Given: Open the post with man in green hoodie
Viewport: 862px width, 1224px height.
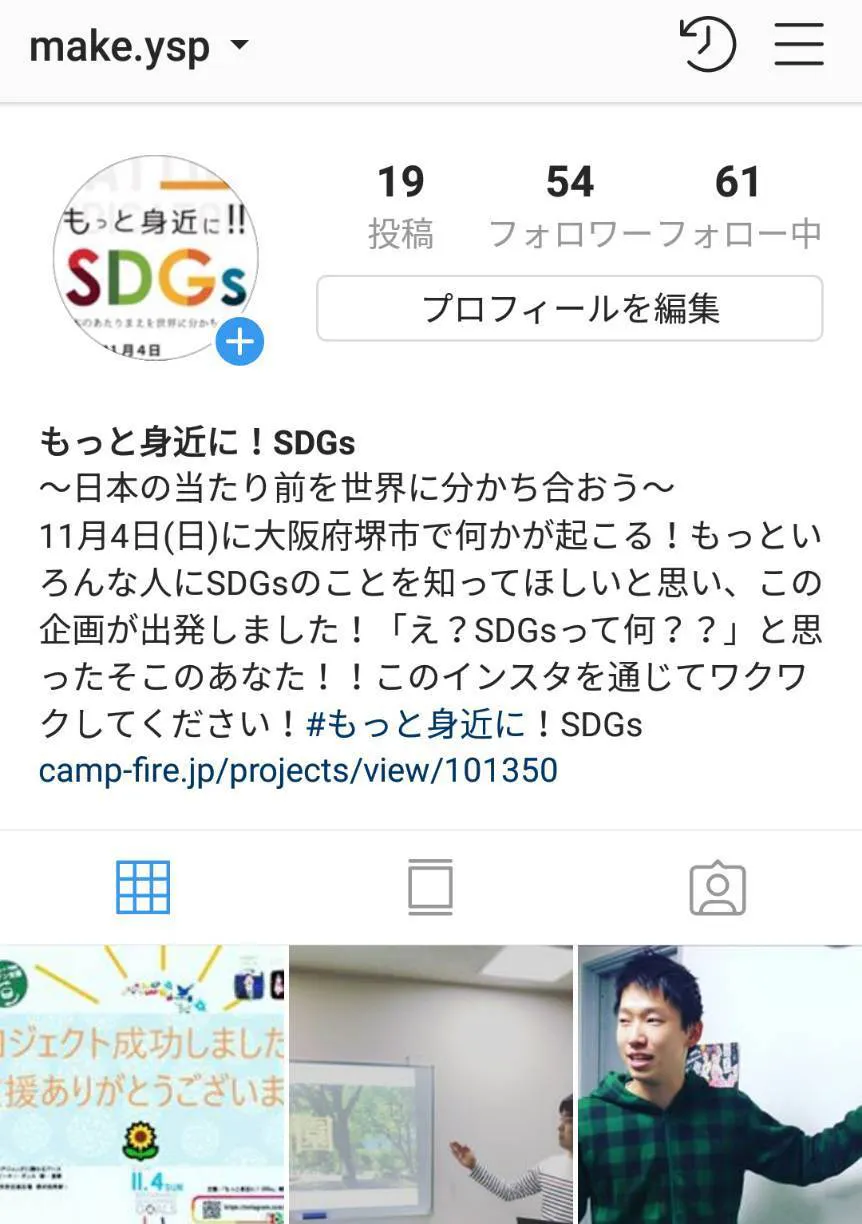Looking at the screenshot, I should click(720, 1084).
